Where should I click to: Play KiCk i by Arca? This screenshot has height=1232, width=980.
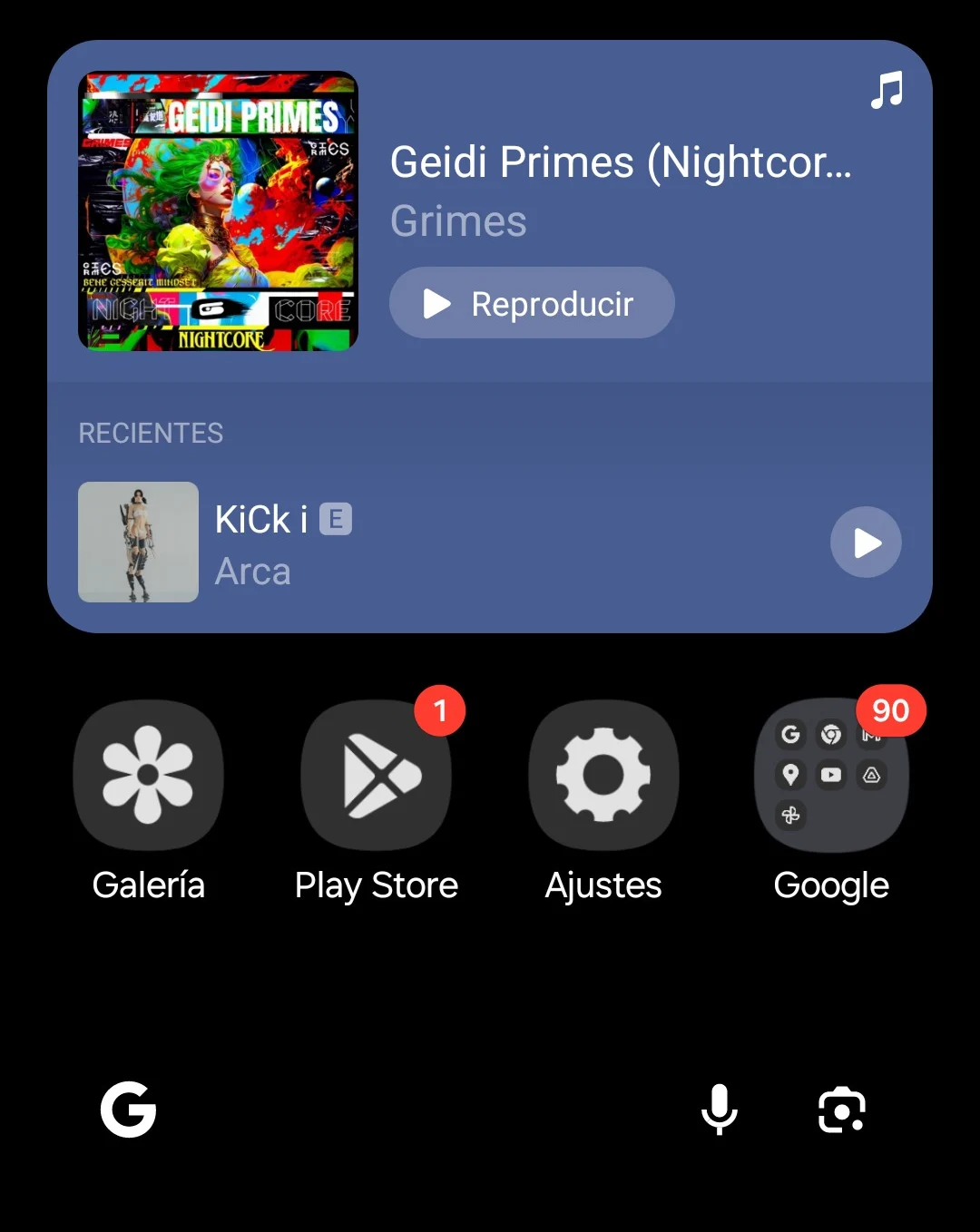866,543
